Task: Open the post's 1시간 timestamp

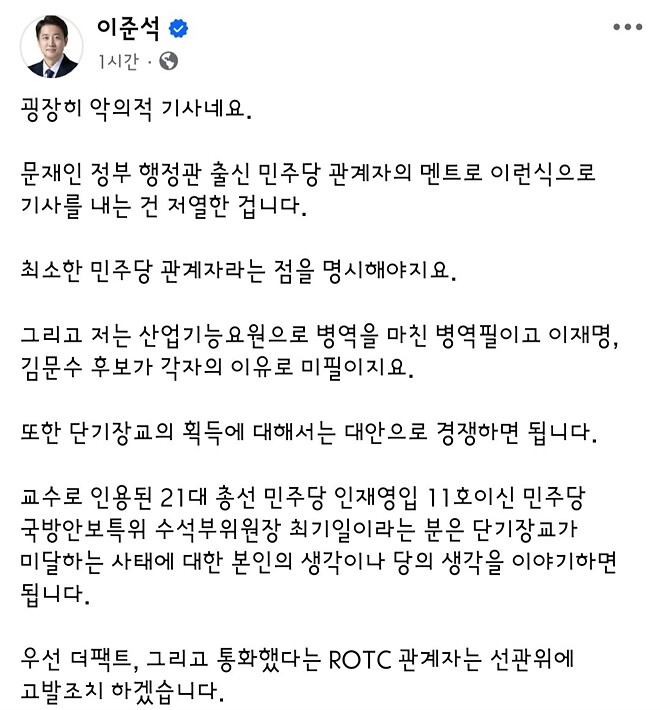Action: click(x=120, y=61)
